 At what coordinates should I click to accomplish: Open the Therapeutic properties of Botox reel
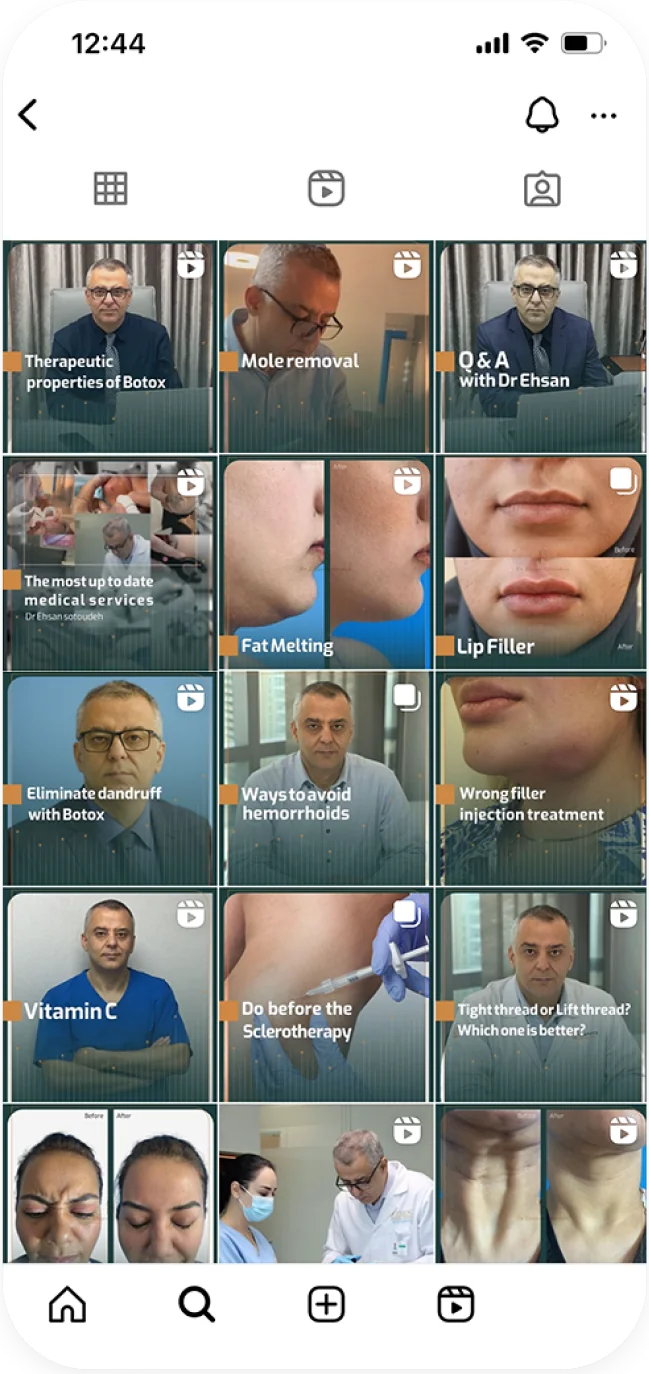tap(110, 347)
